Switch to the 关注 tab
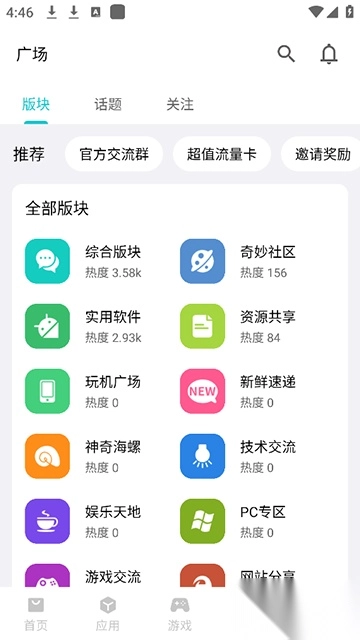Viewport: 360px width, 640px height. 180,104
